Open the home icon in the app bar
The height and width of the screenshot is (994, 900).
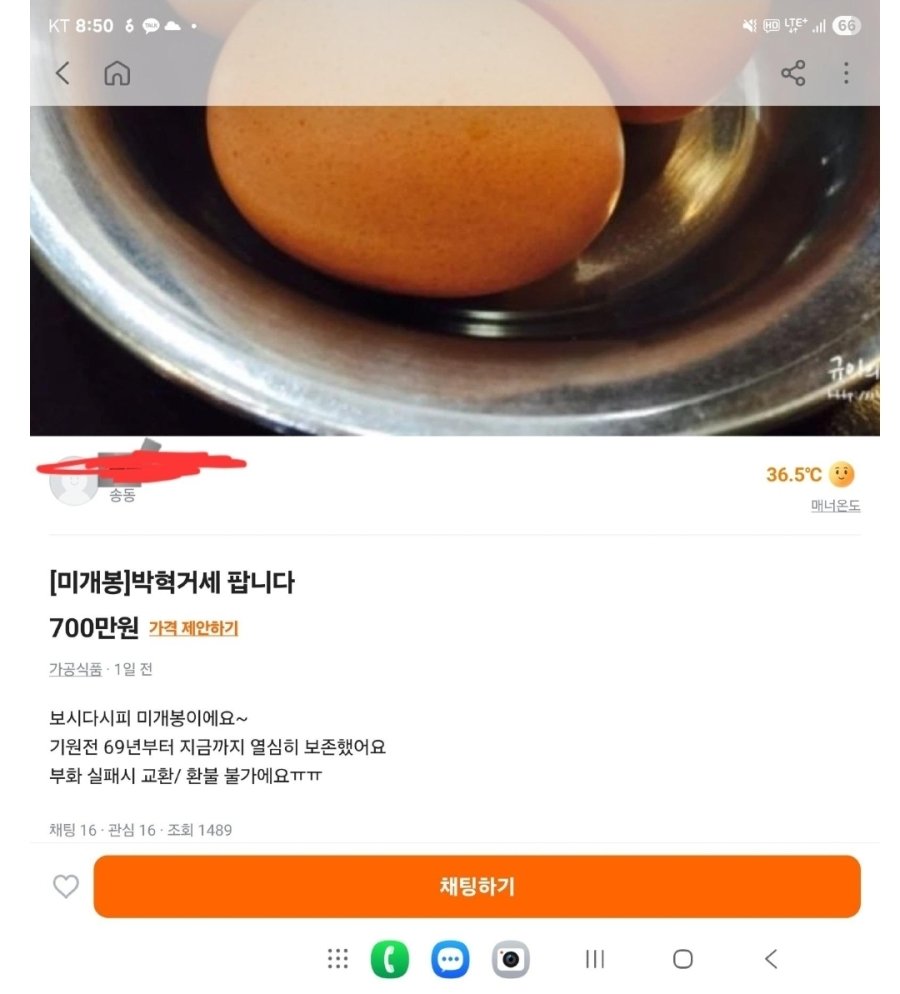point(117,73)
